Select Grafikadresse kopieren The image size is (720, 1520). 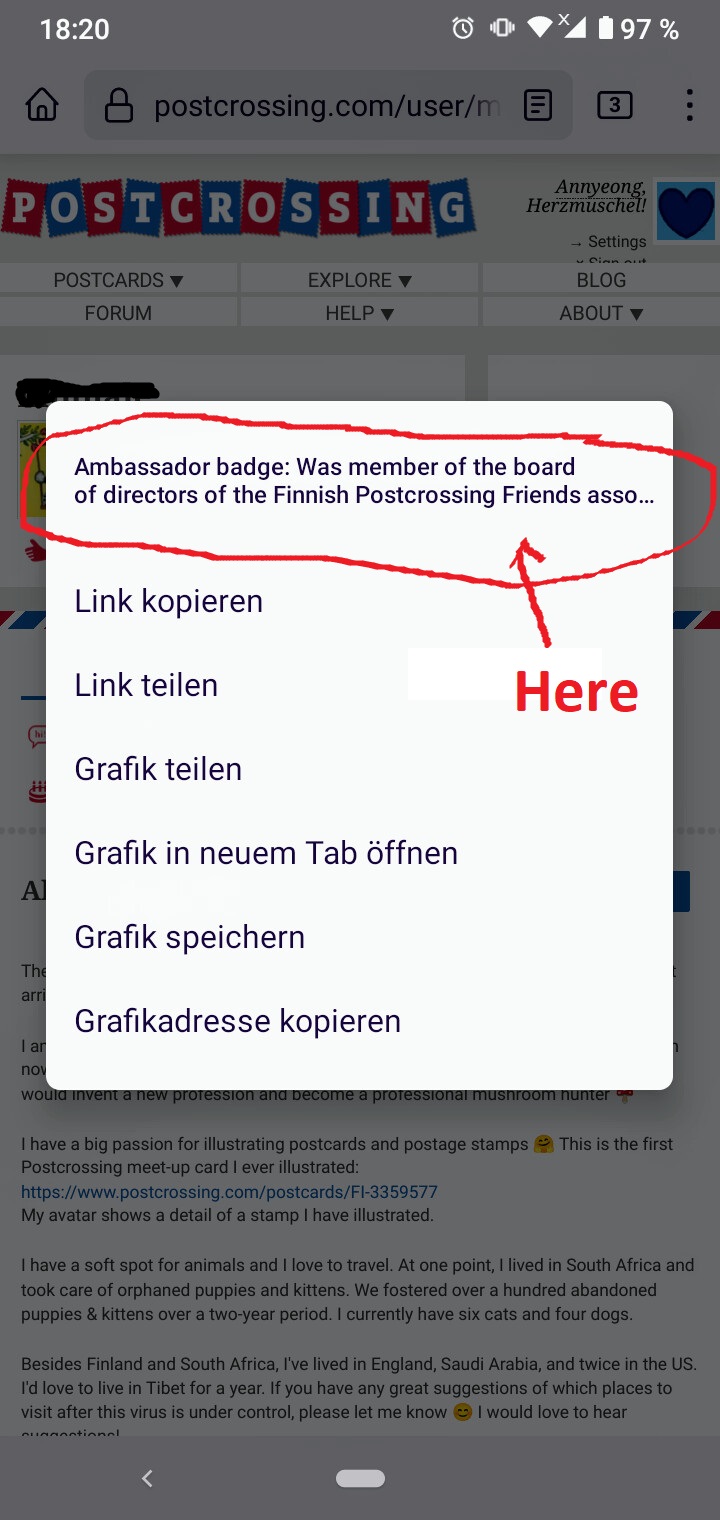point(359,1021)
